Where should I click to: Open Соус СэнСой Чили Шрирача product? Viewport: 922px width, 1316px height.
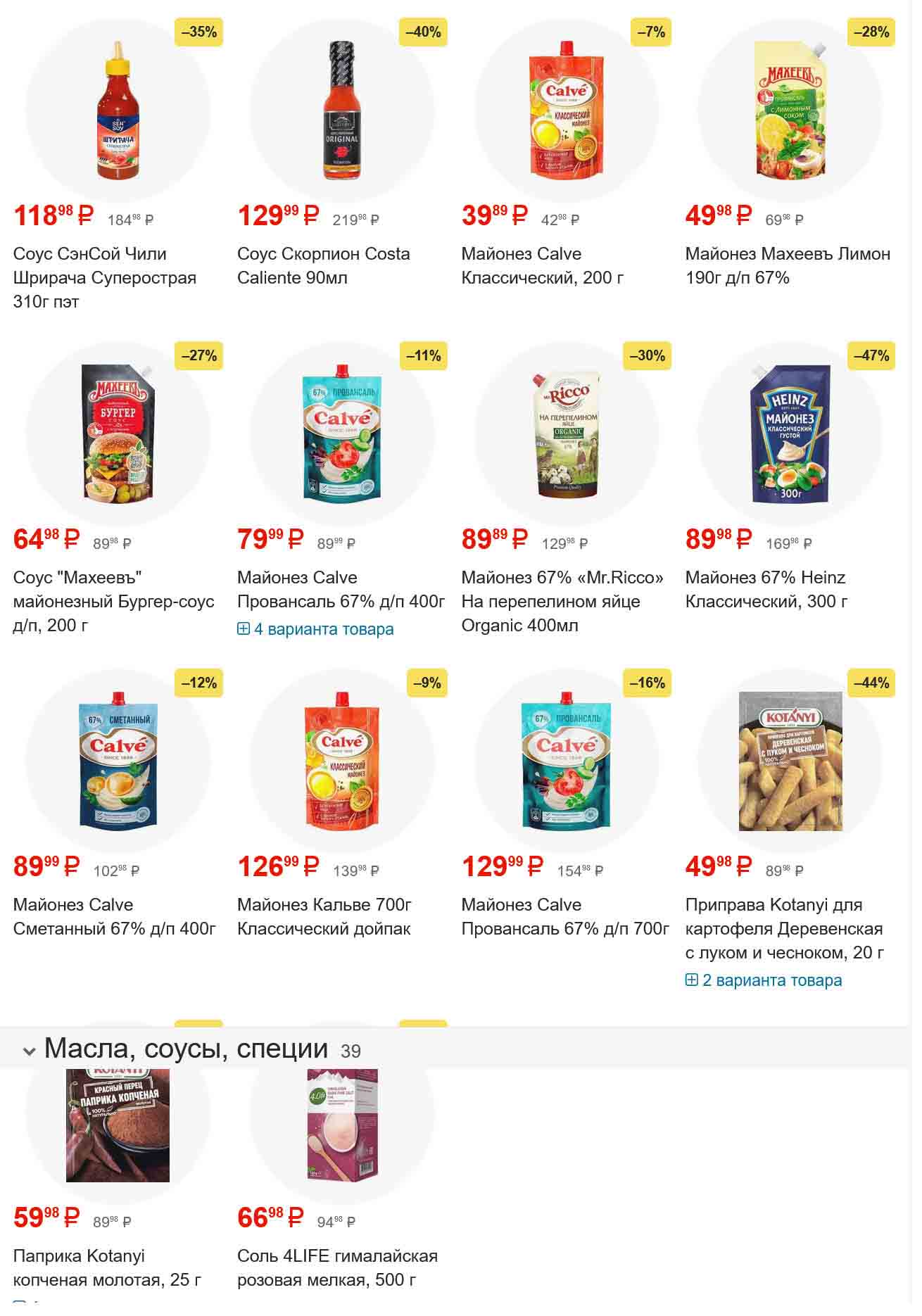(x=103, y=277)
